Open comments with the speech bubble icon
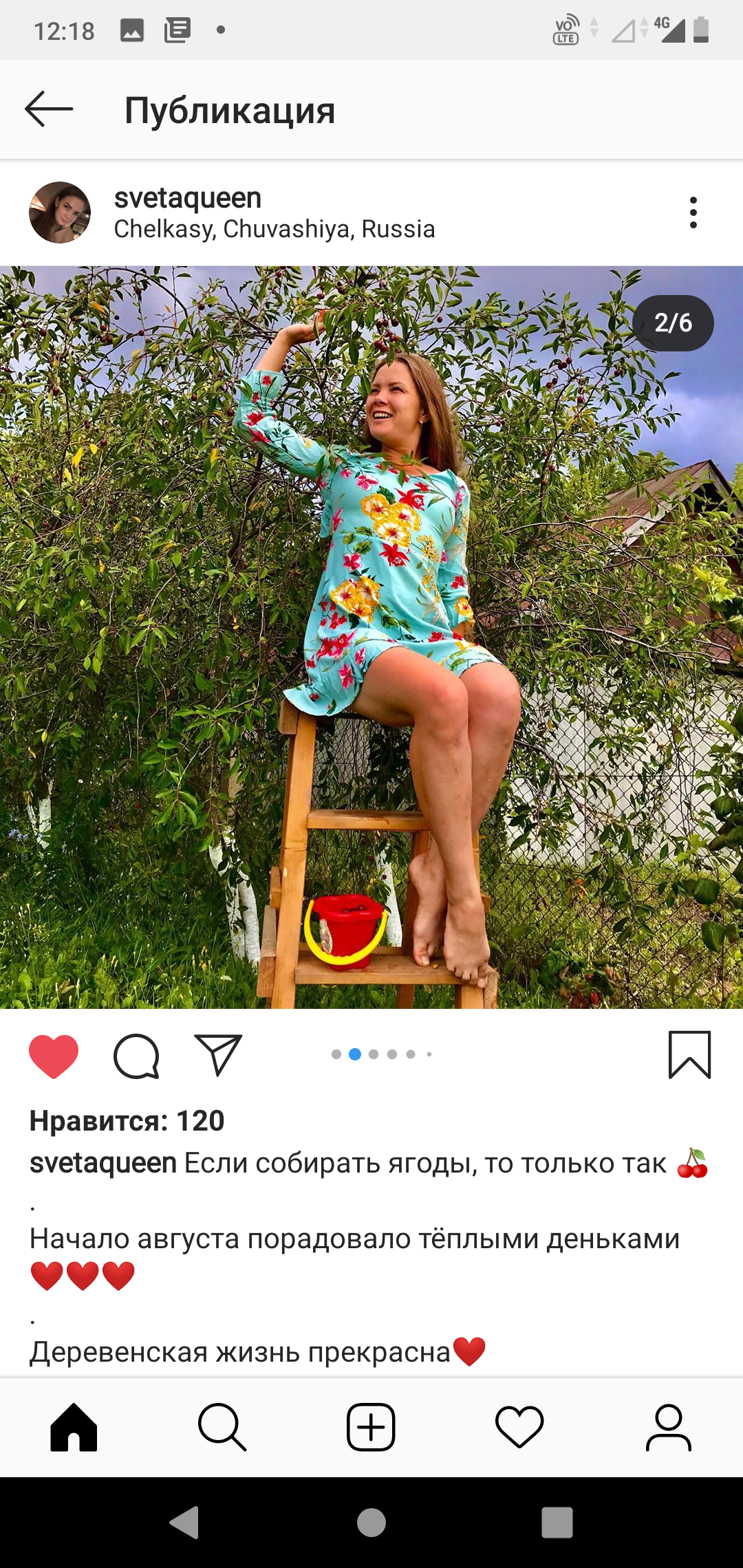Screen dimensions: 743x1568 coord(136,1056)
